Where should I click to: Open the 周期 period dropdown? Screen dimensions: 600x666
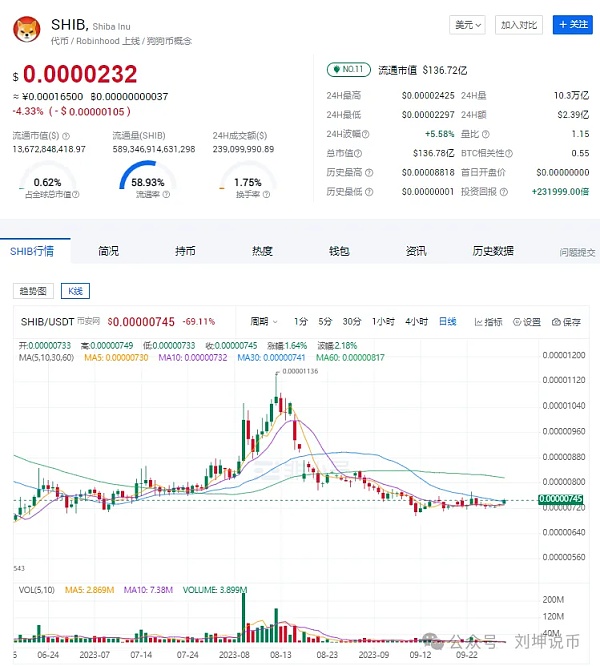(x=263, y=321)
